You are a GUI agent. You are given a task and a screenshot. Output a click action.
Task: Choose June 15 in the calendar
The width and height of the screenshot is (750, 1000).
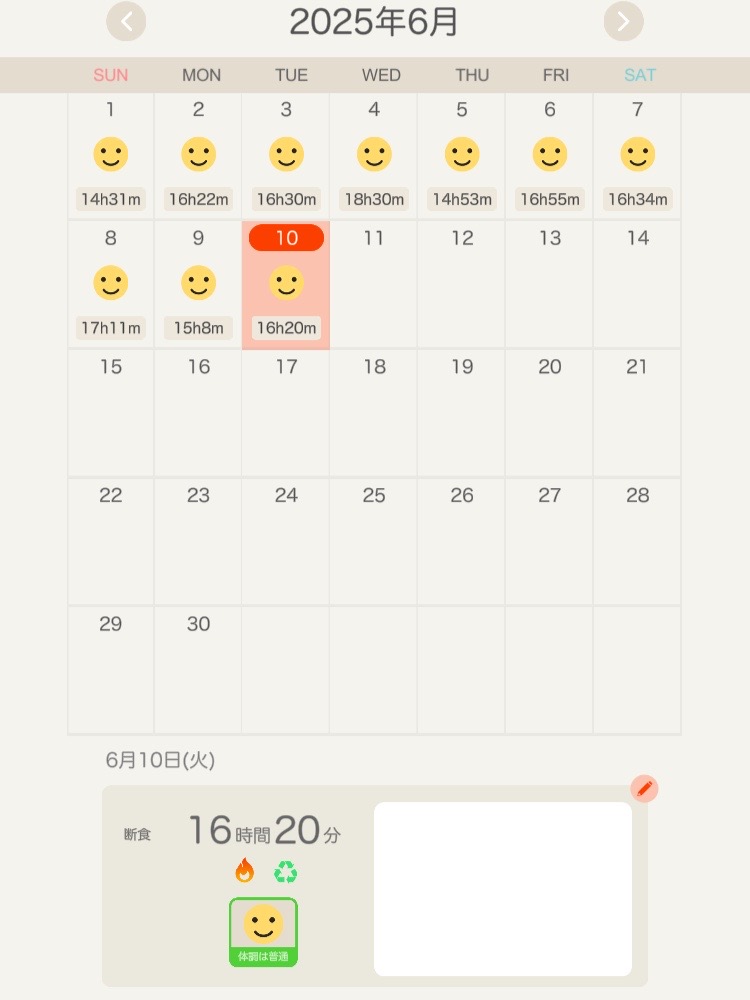click(110, 412)
